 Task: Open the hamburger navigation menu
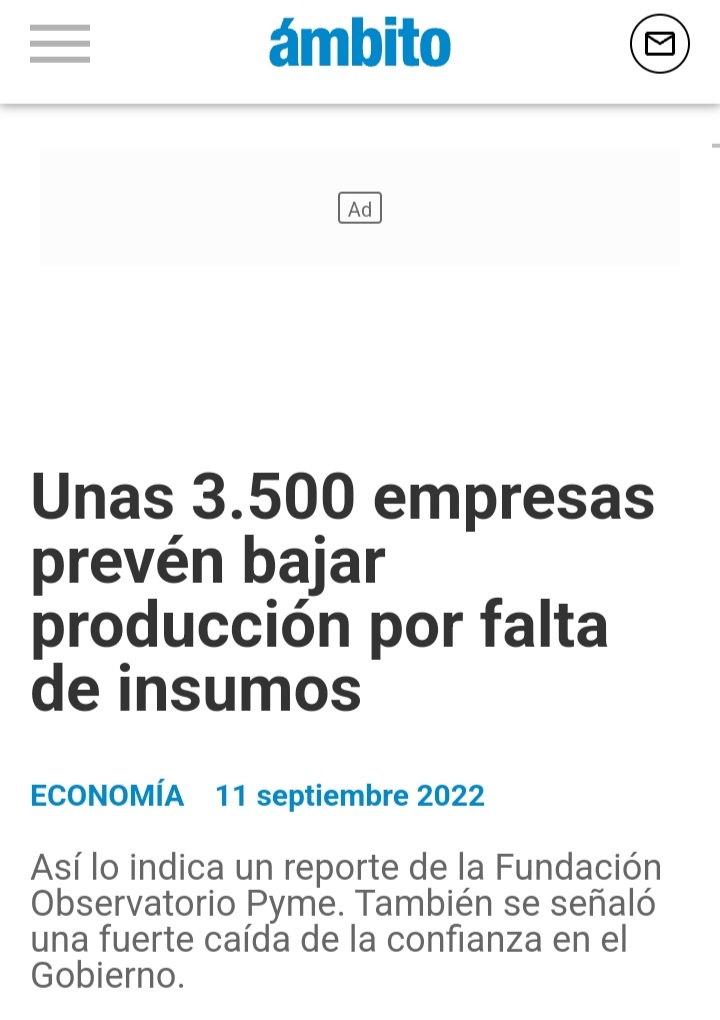[x=60, y=44]
